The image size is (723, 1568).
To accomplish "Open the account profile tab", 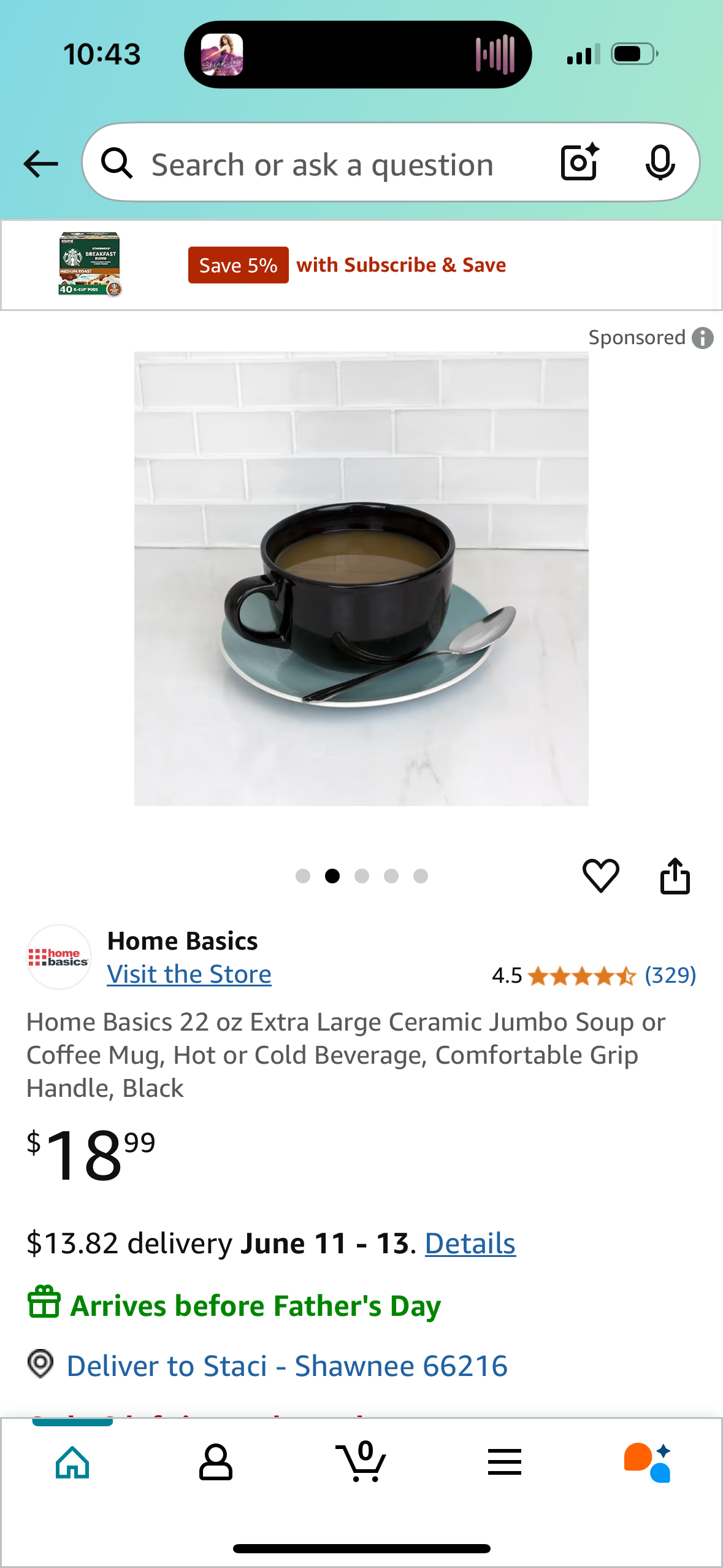I will pos(216,1462).
